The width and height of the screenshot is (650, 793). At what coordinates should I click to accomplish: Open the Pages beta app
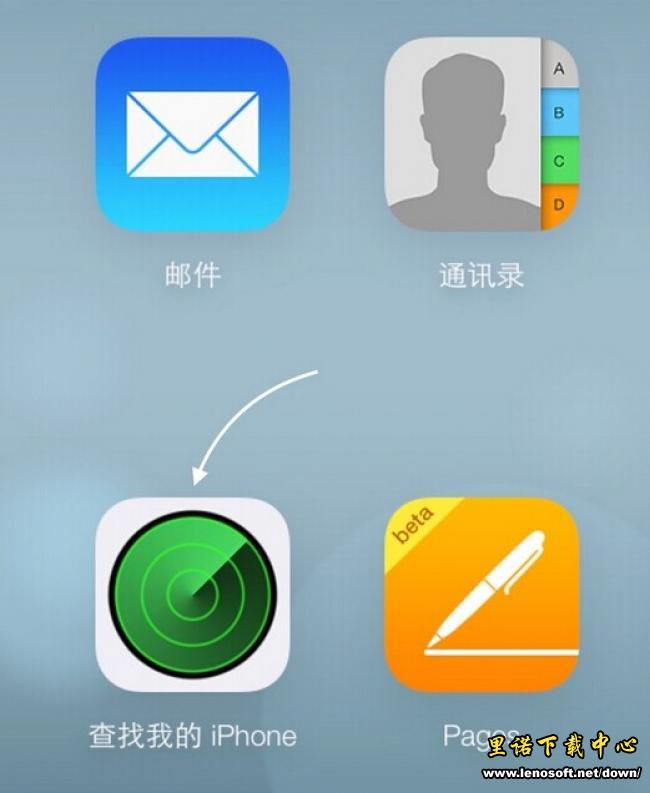pyautogui.click(x=482, y=595)
